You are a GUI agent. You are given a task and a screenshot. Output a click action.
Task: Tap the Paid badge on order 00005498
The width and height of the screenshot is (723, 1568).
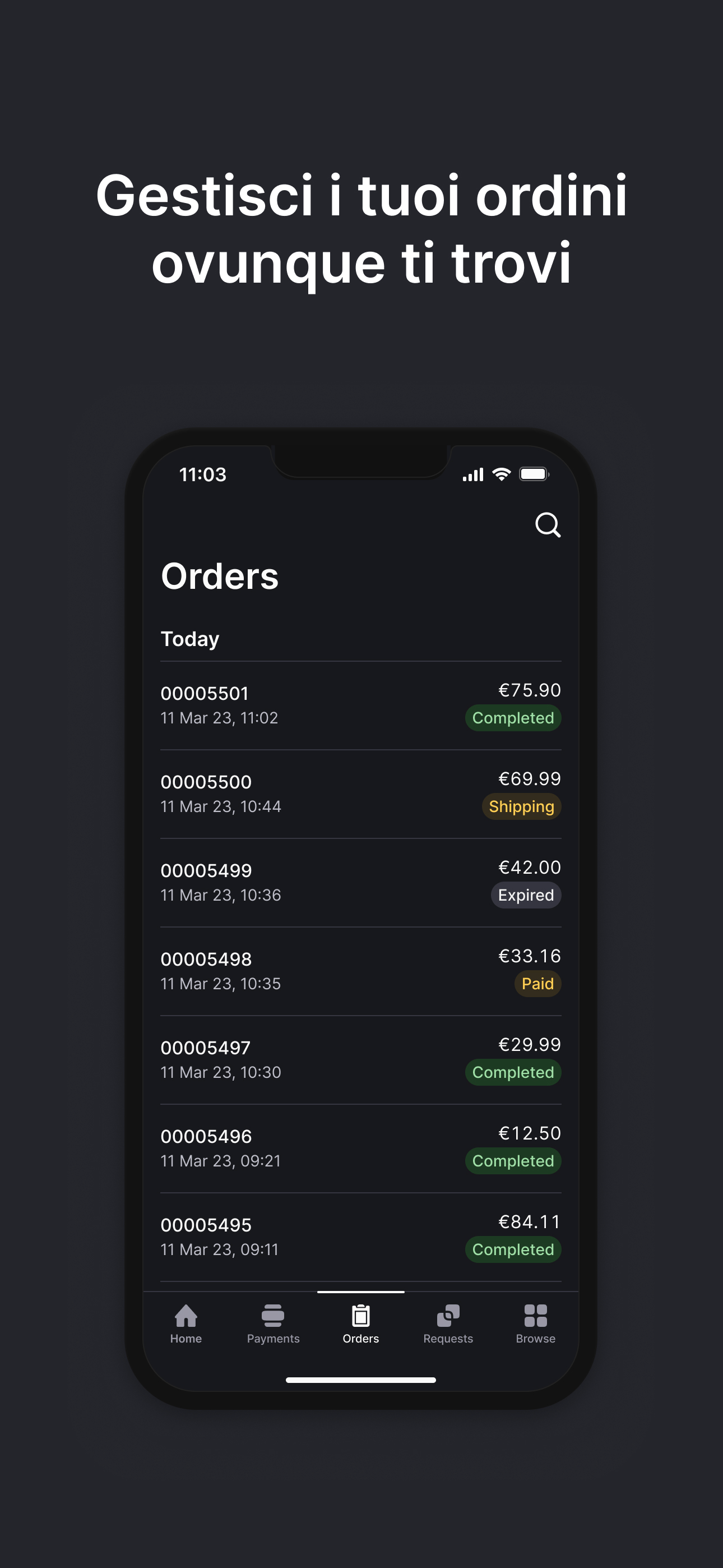click(537, 984)
